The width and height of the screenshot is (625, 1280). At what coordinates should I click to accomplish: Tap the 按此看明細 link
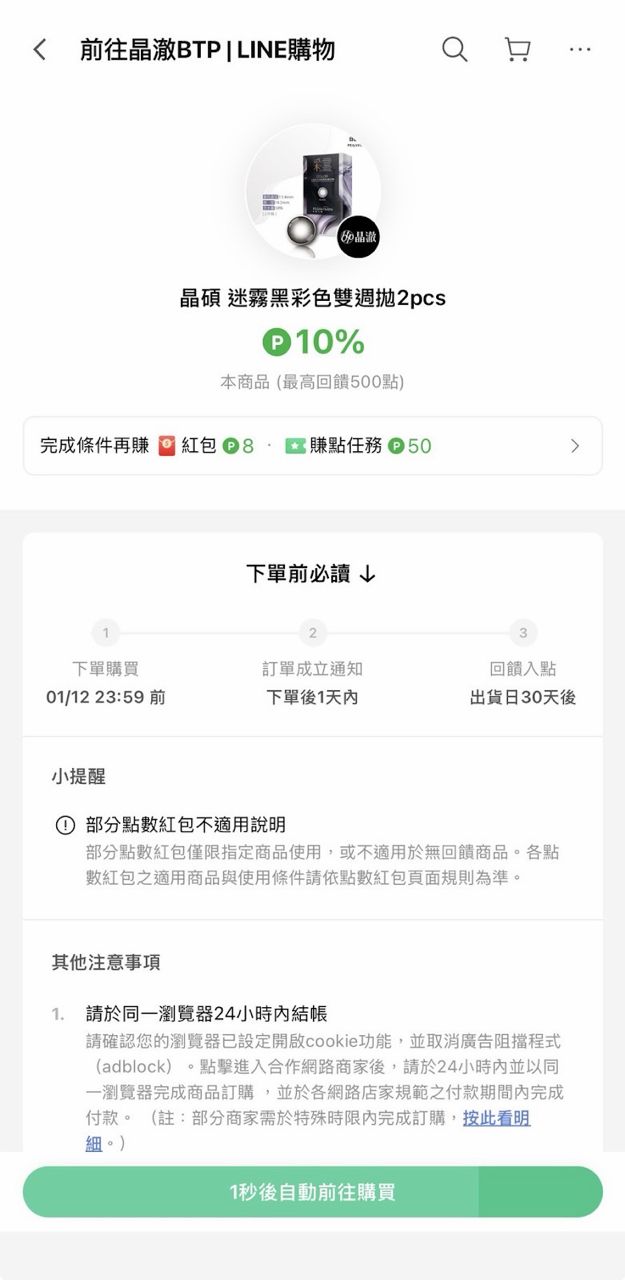tap(496, 1118)
